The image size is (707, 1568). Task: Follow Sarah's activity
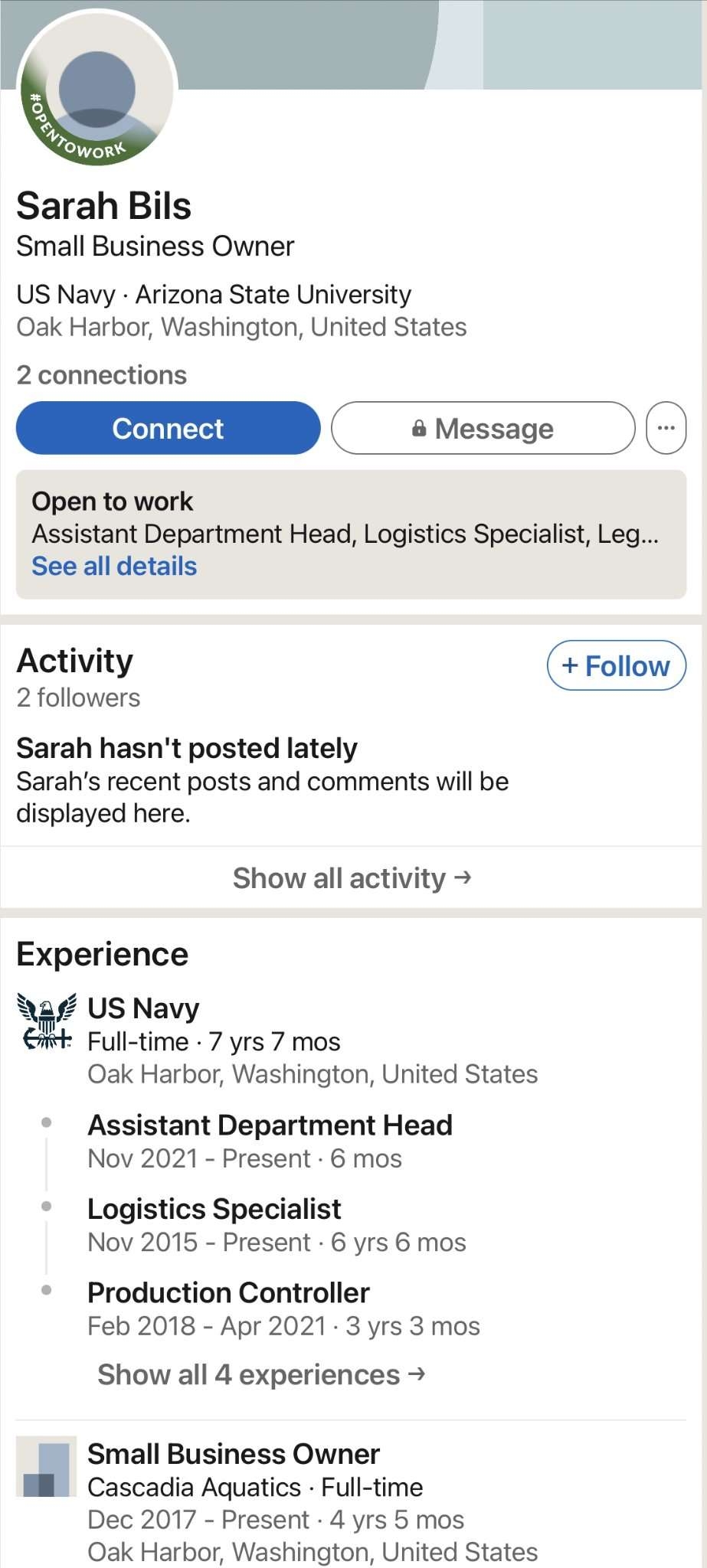point(616,665)
